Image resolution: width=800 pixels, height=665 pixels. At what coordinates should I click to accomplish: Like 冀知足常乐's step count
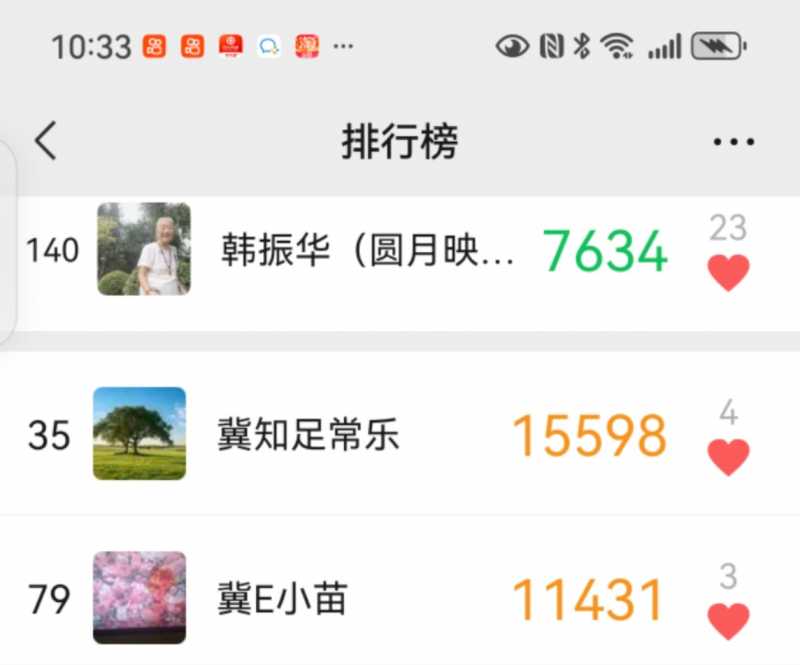[x=728, y=457]
